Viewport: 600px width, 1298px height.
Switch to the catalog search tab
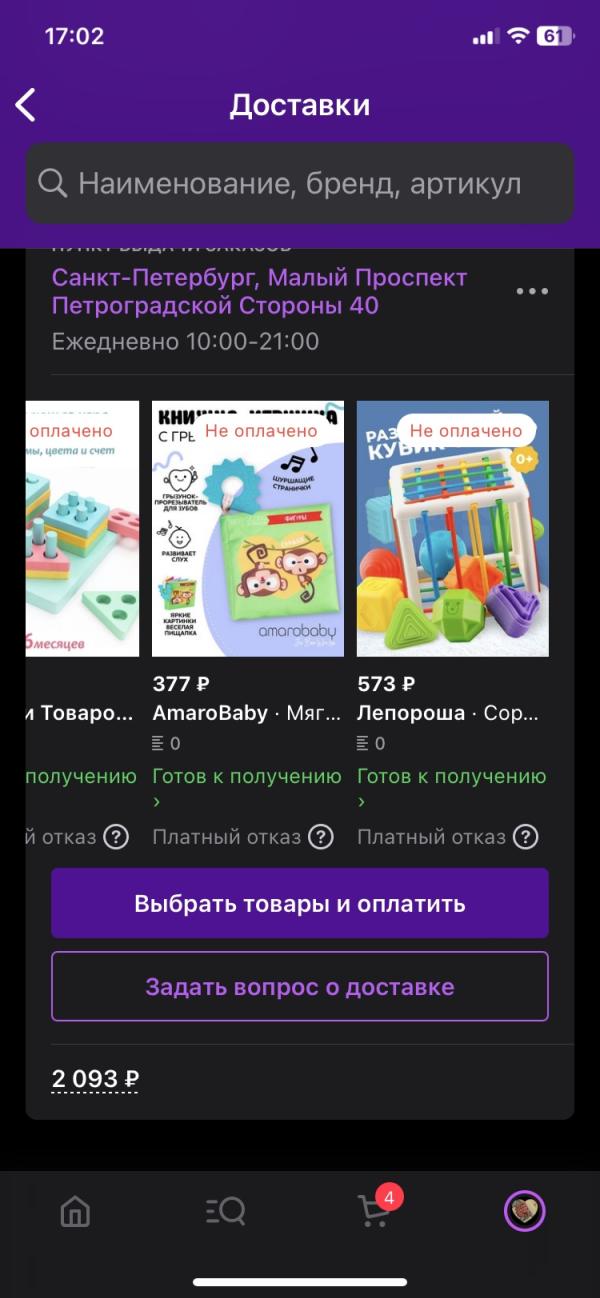225,1212
